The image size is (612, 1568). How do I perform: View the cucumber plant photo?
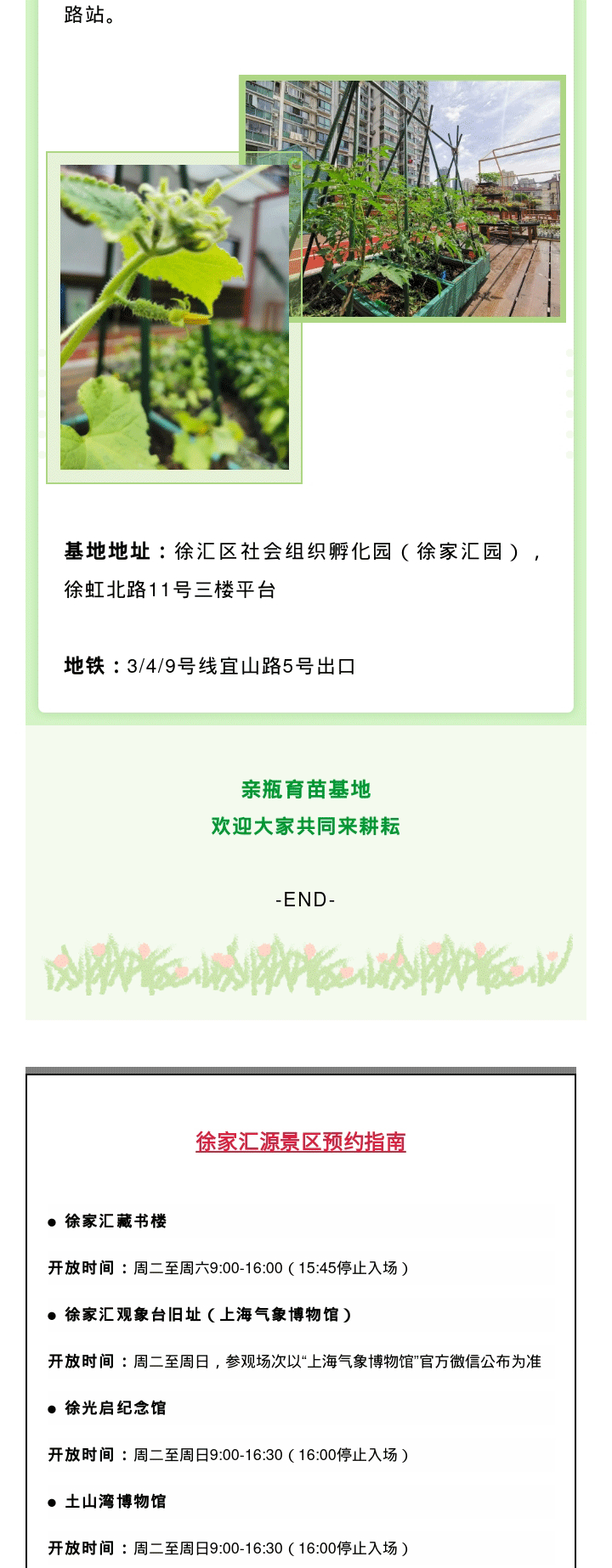[x=174, y=318]
